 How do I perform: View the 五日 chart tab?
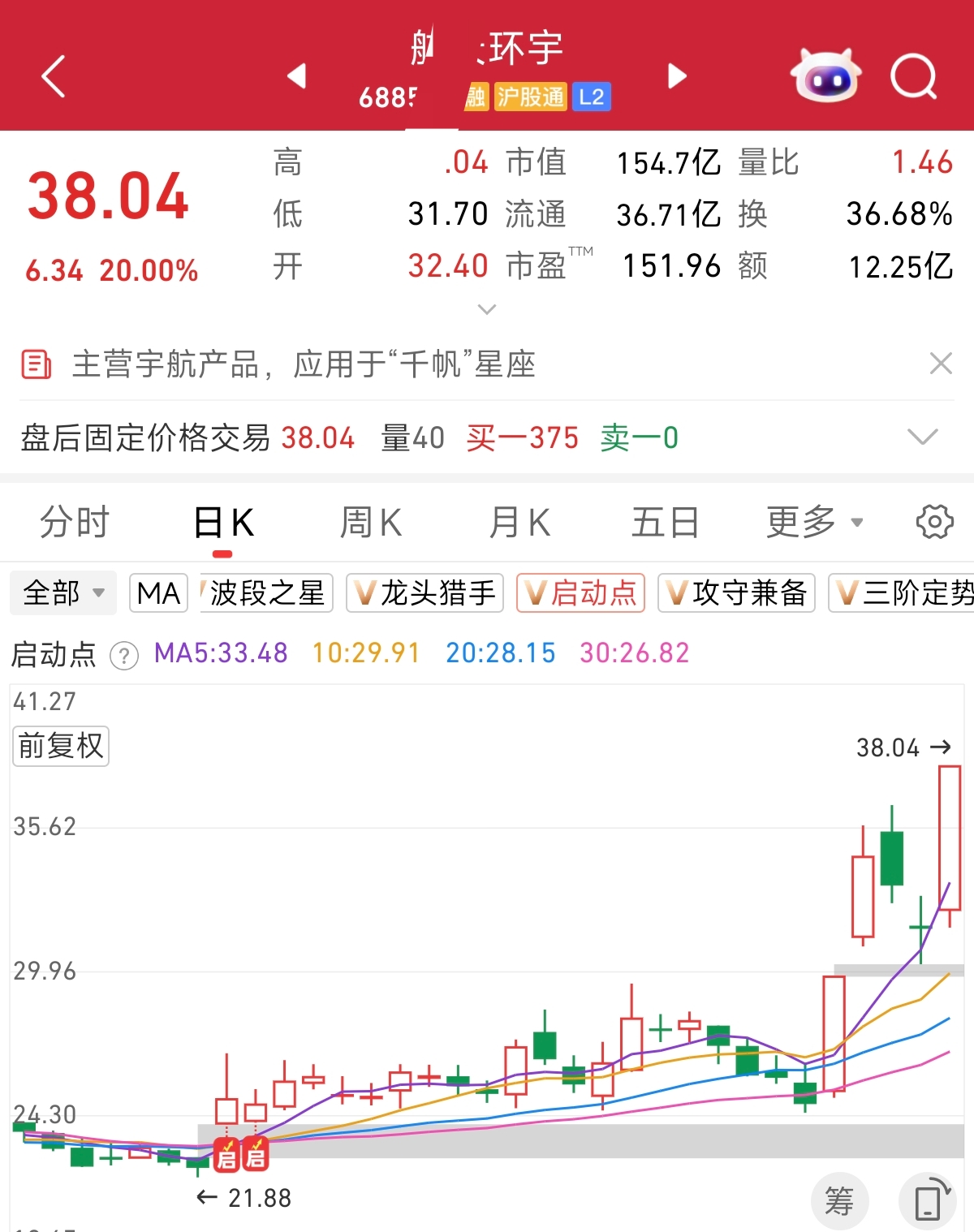point(665,522)
